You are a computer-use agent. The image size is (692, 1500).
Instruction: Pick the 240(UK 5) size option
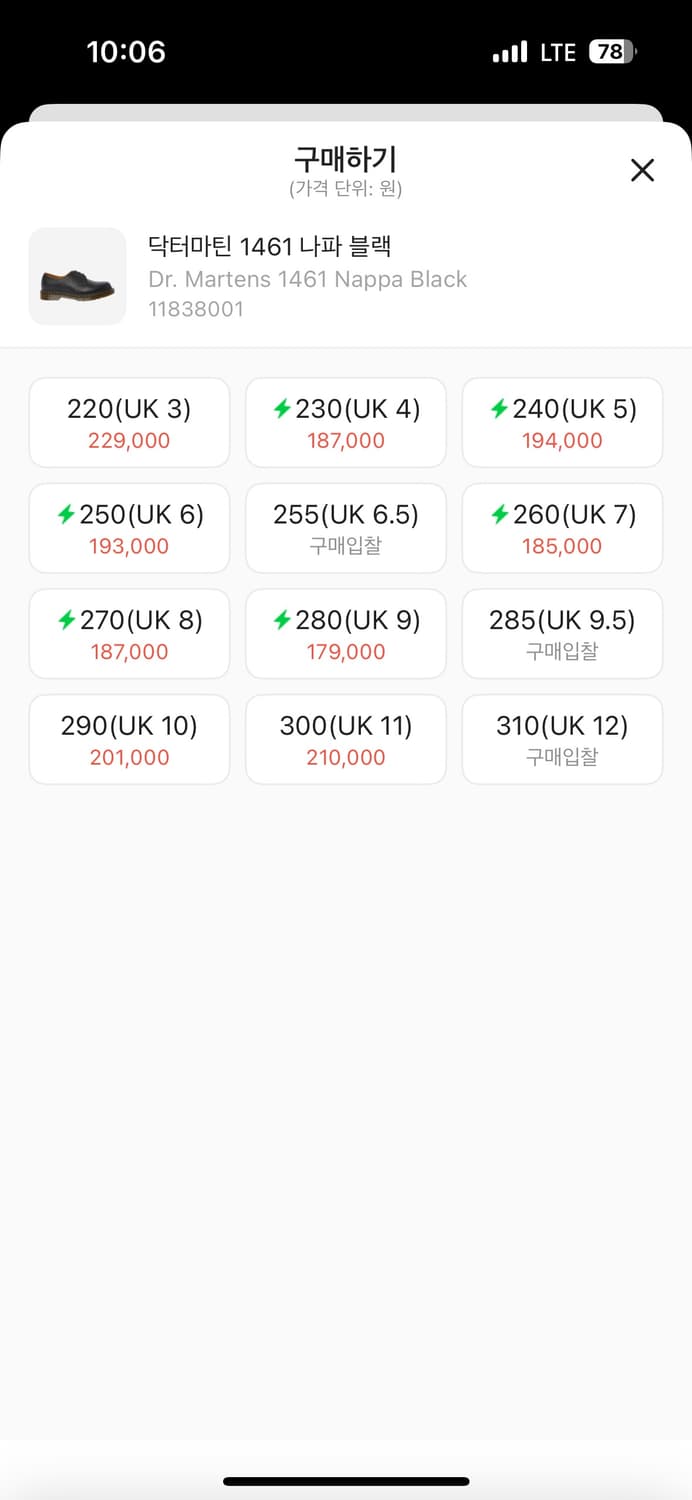(562, 423)
